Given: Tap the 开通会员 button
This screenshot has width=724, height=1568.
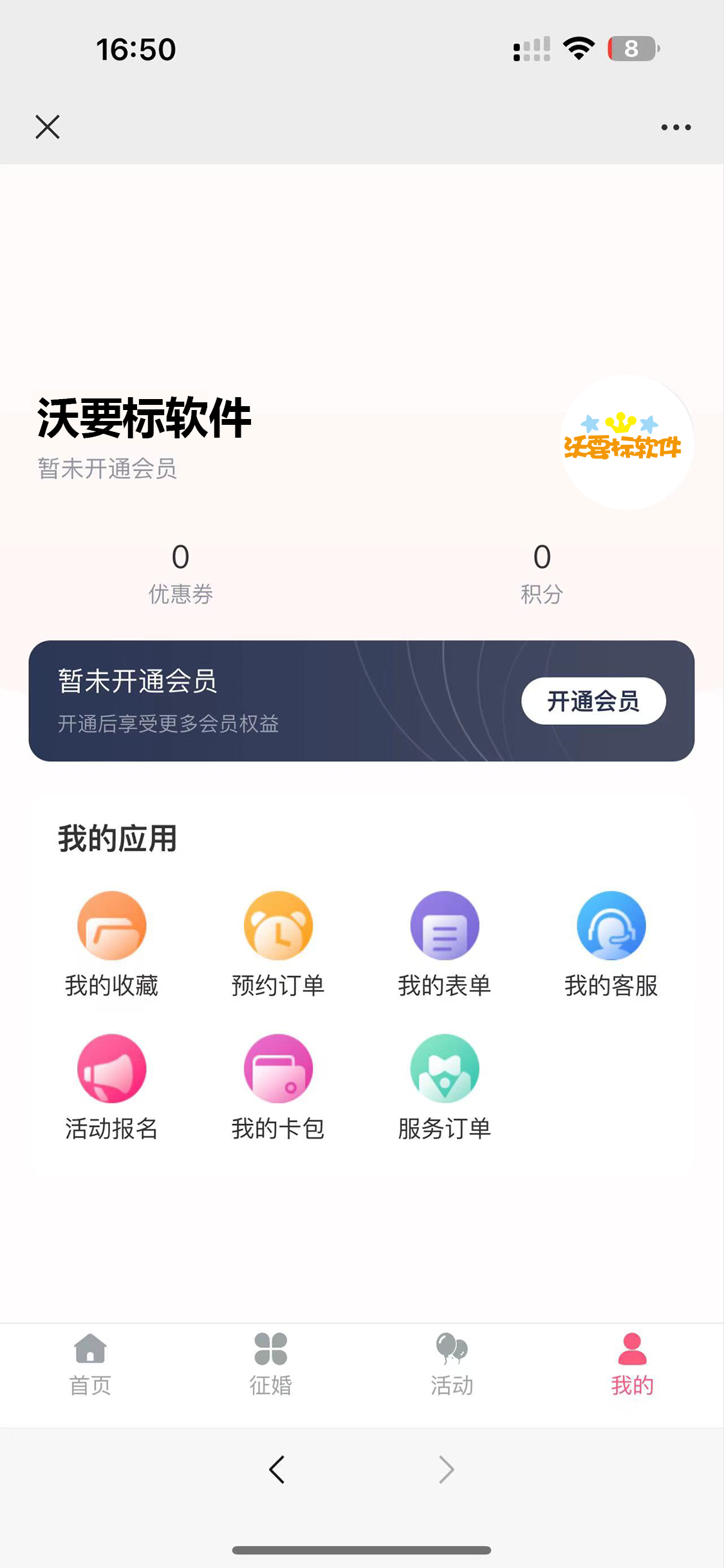Looking at the screenshot, I should click(x=593, y=701).
